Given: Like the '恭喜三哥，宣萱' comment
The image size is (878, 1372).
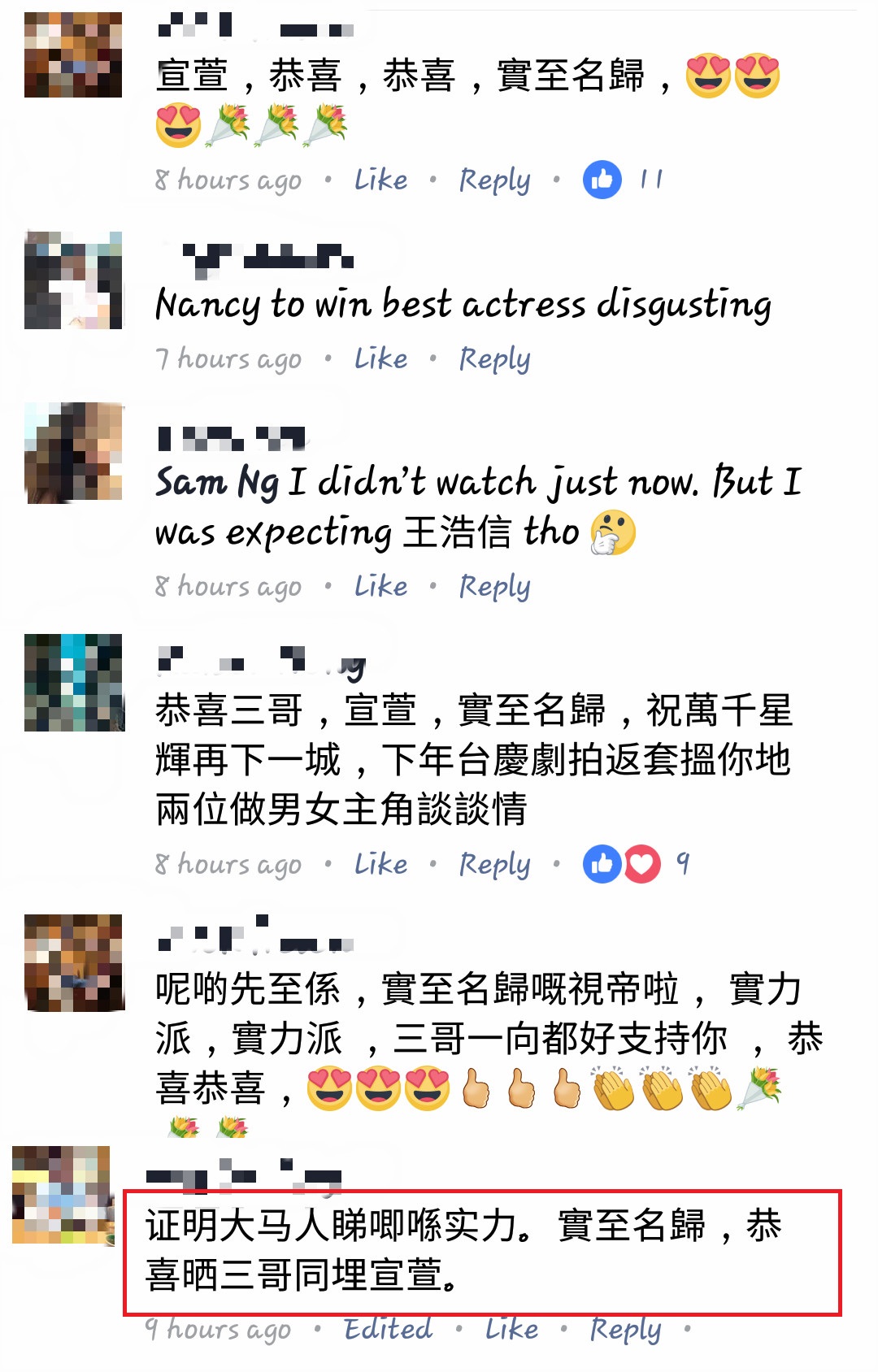Looking at the screenshot, I should (x=380, y=864).
